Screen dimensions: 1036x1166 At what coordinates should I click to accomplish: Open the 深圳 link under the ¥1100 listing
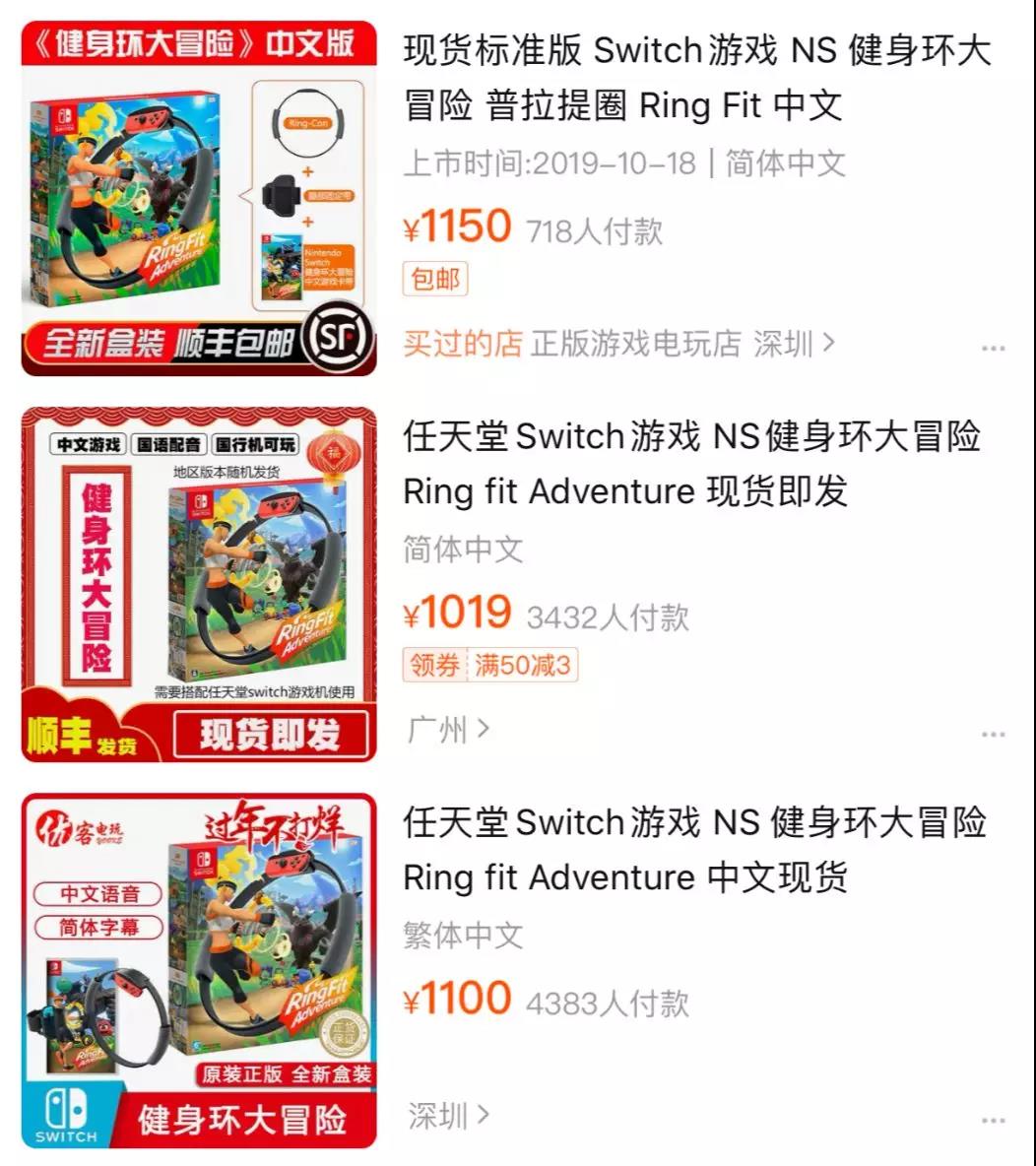(x=447, y=1116)
